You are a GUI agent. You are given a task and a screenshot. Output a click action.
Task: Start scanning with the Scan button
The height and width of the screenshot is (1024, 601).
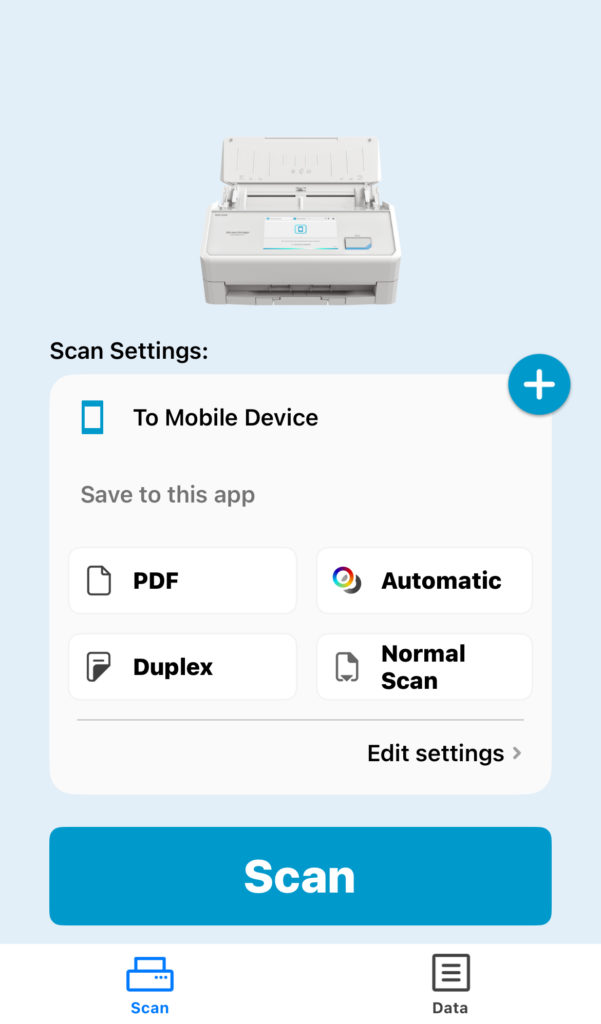click(x=300, y=876)
